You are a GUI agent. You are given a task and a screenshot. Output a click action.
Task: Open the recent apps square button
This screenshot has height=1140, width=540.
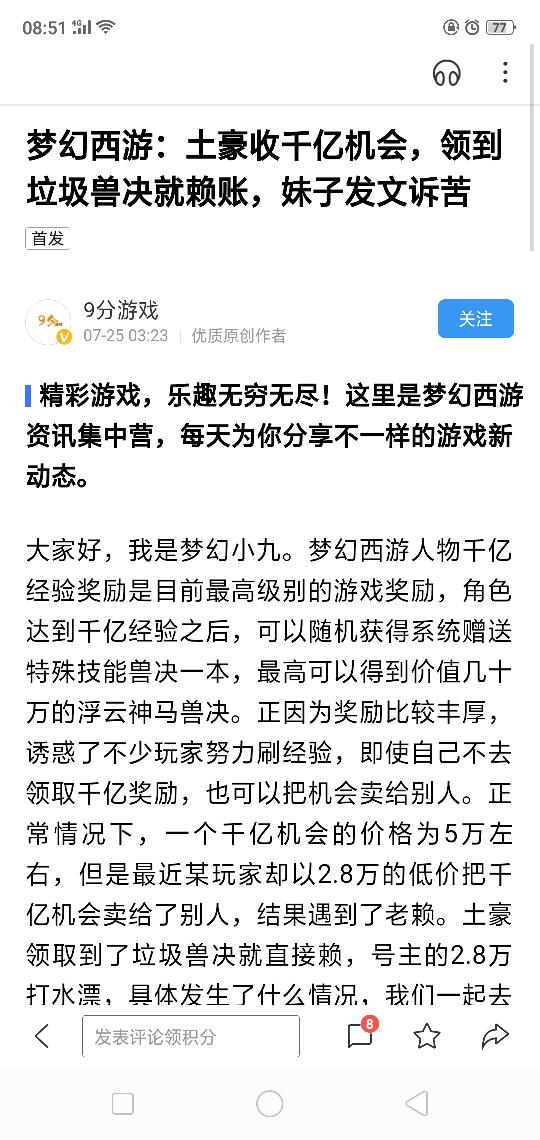point(123,1104)
